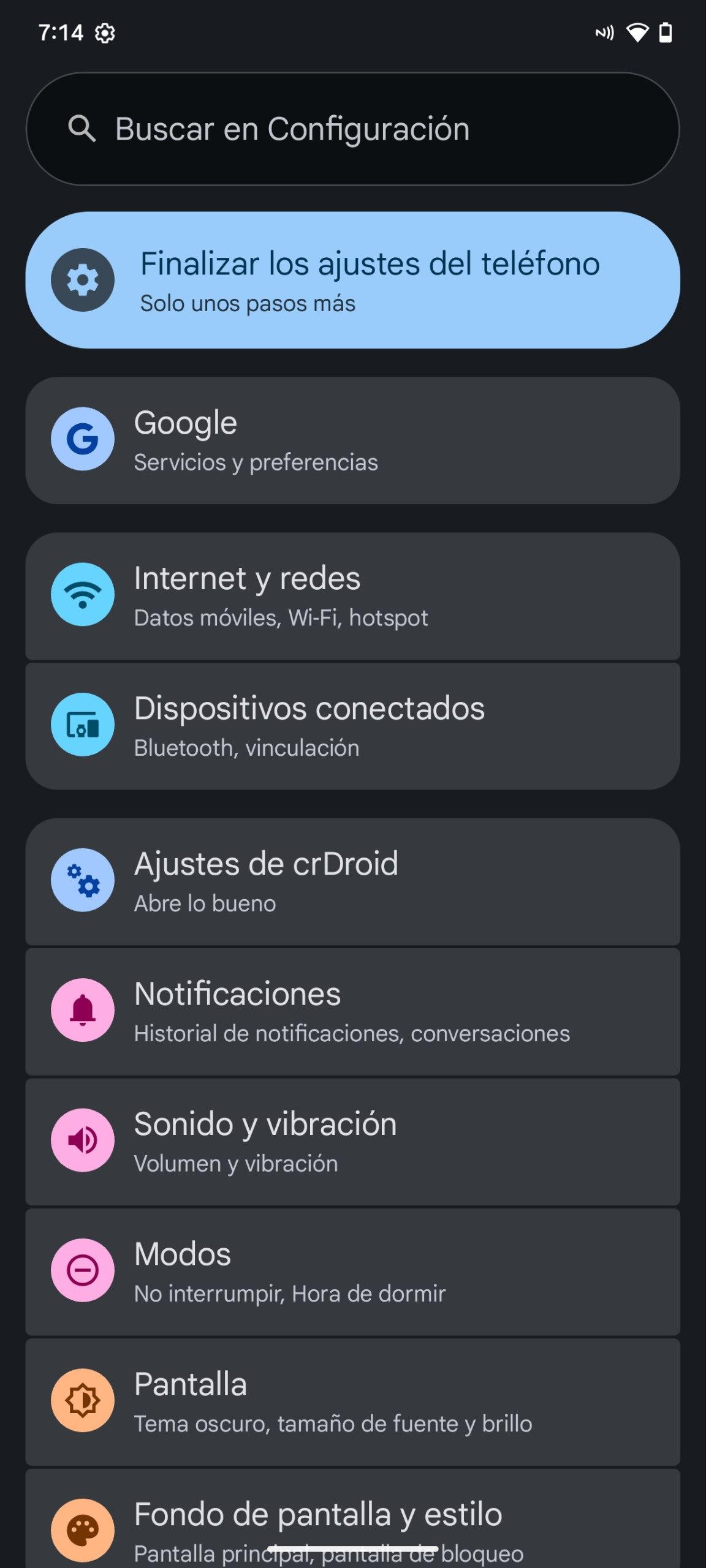Open Ajustes de crDroid
Viewport: 706px width, 1568px height.
(x=353, y=881)
